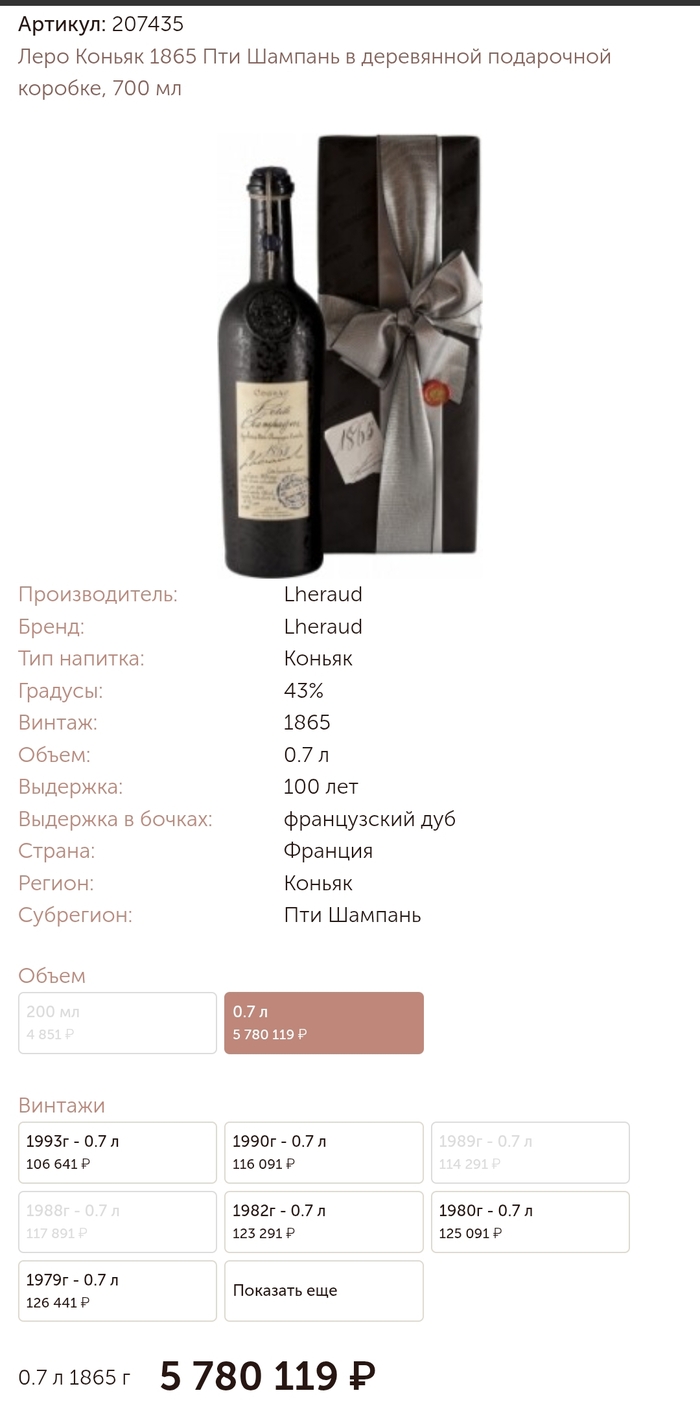Viewport: 700px width, 1406px height.
Task: Choose the 200 мл volume option
Action: tap(117, 1022)
